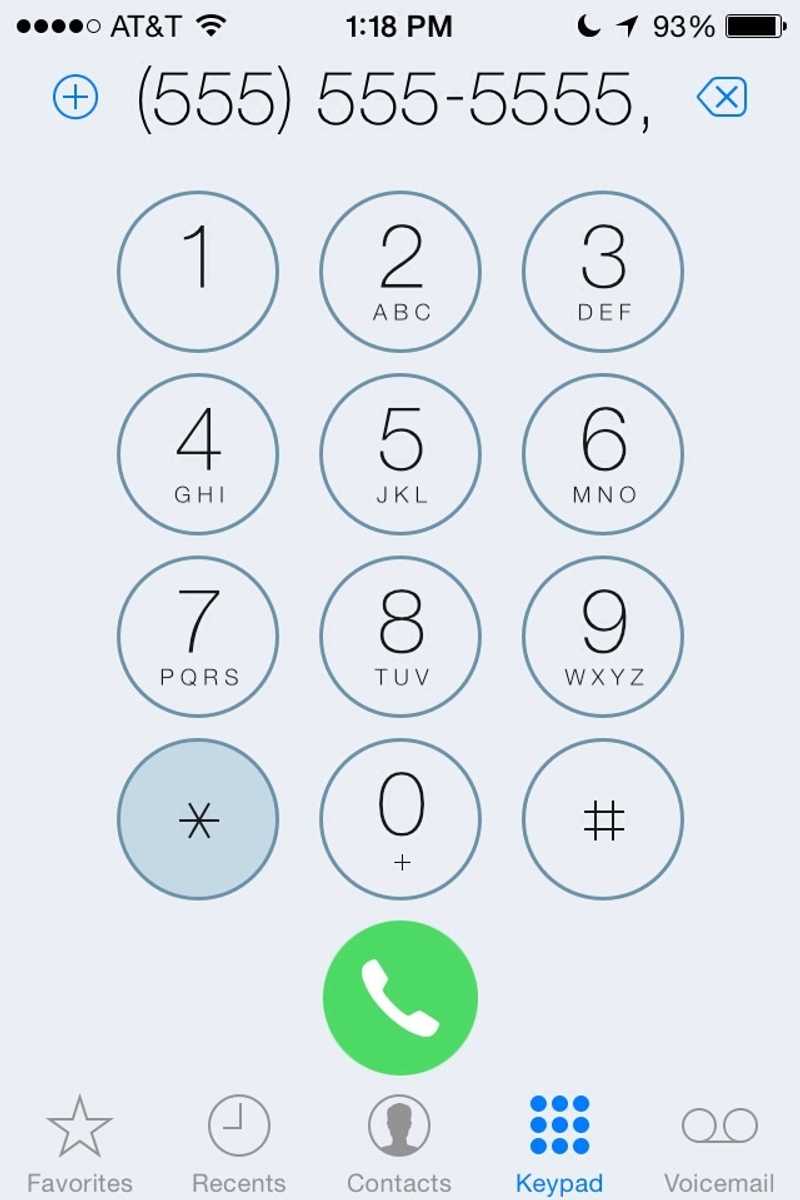Screen dimensions: 800x1200
Task: Enter digit 0 on keypad
Action: click(x=400, y=820)
